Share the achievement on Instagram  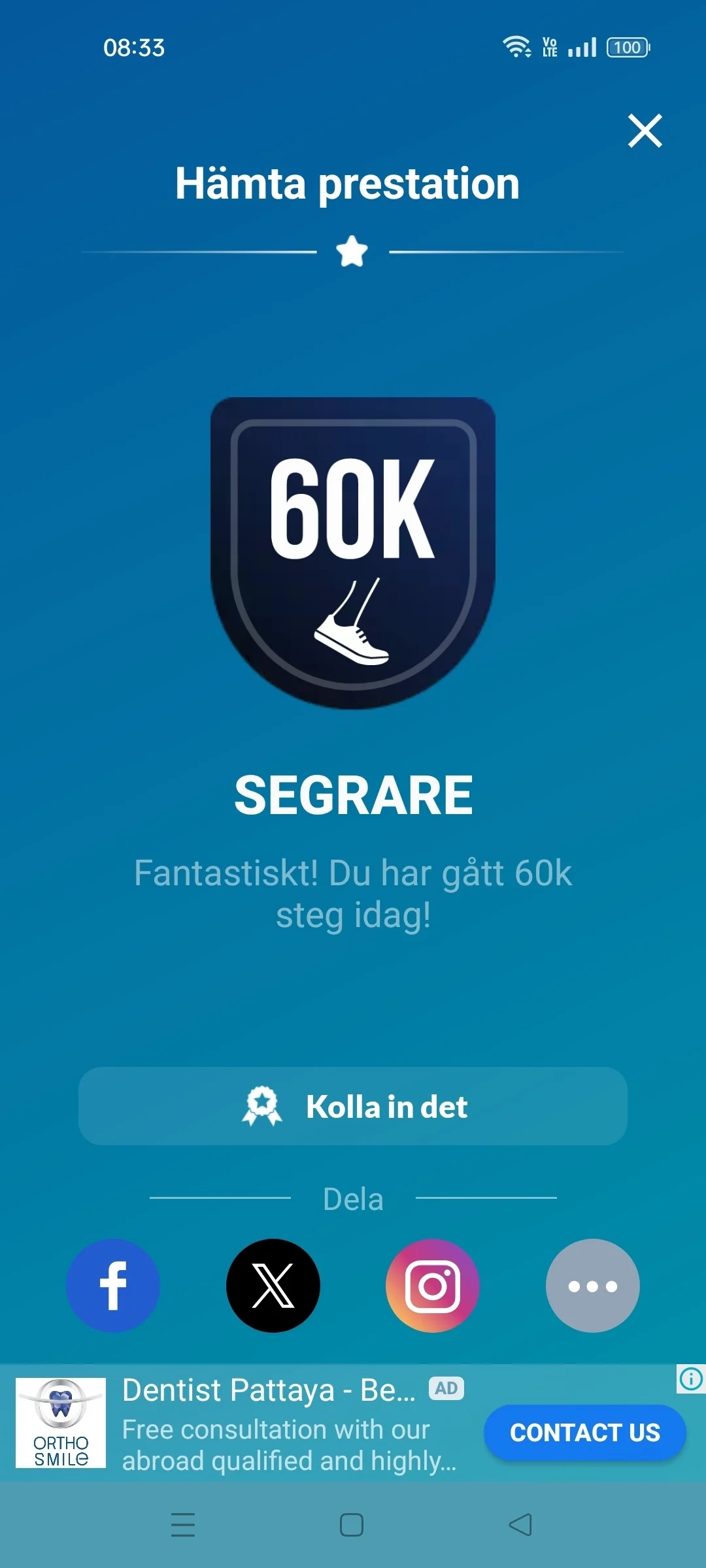[433, 1285]
